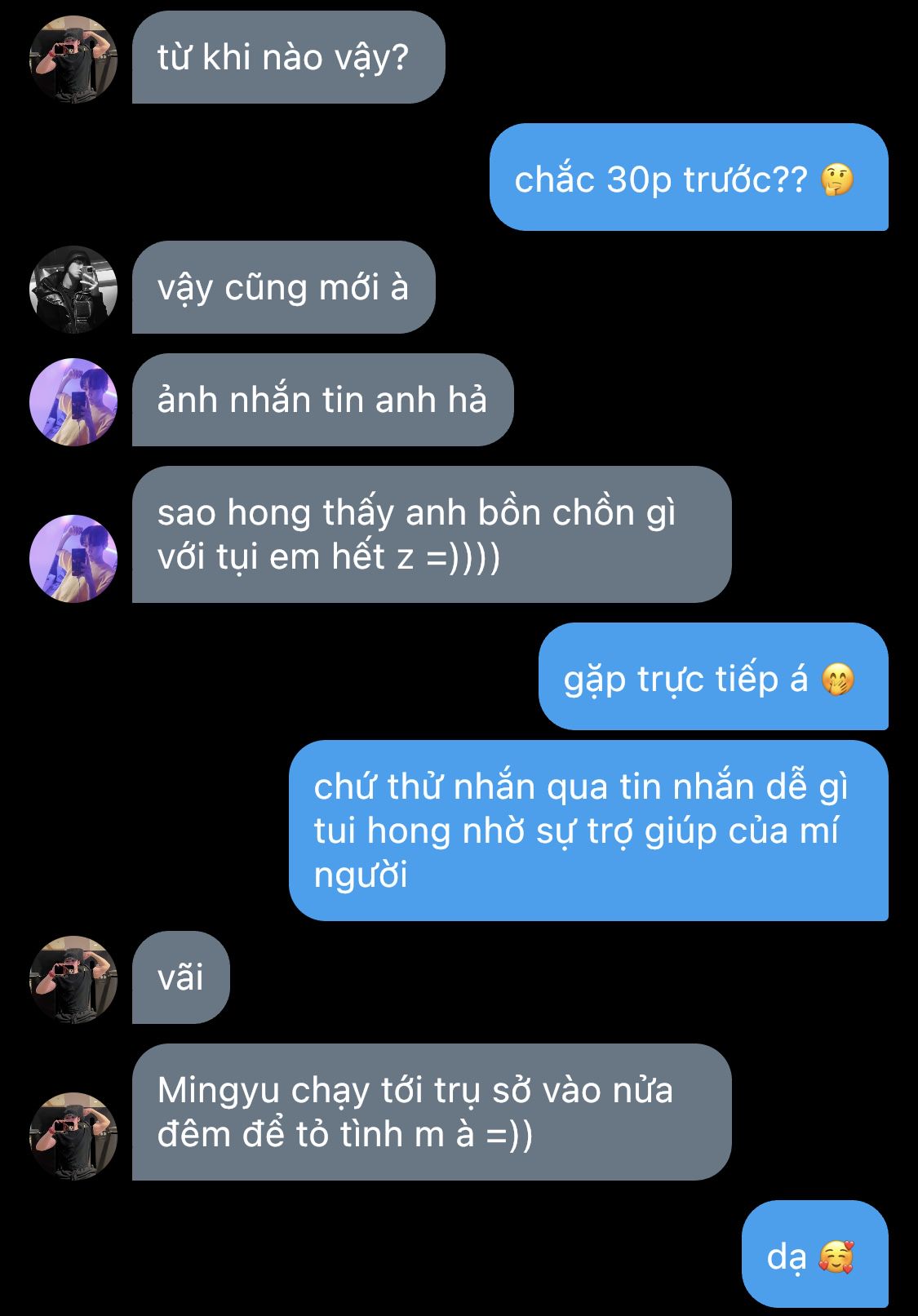
Task: Tap avatar next to "ảnh nhắn tin anh hả"
Action: [73, 402]
